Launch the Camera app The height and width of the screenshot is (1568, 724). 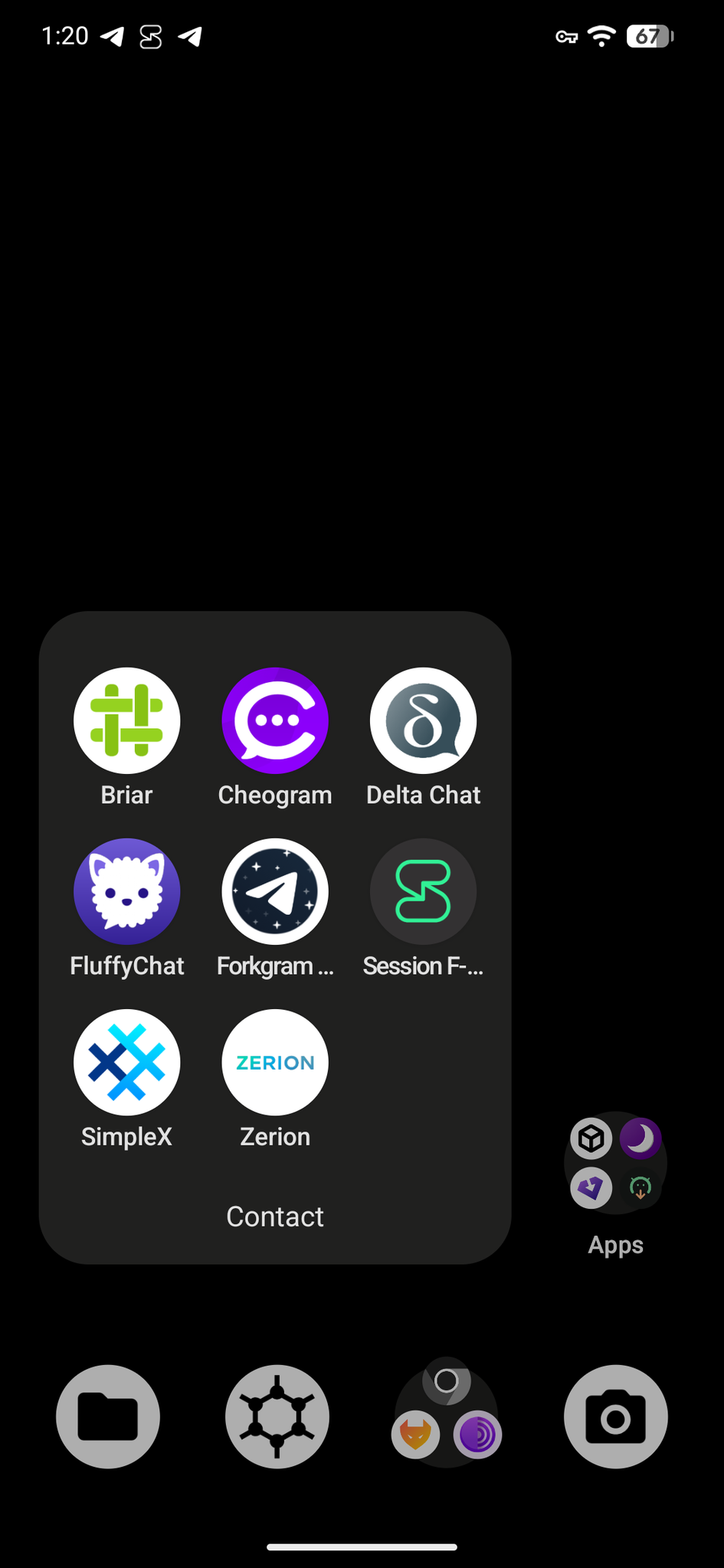[616, 1416]
